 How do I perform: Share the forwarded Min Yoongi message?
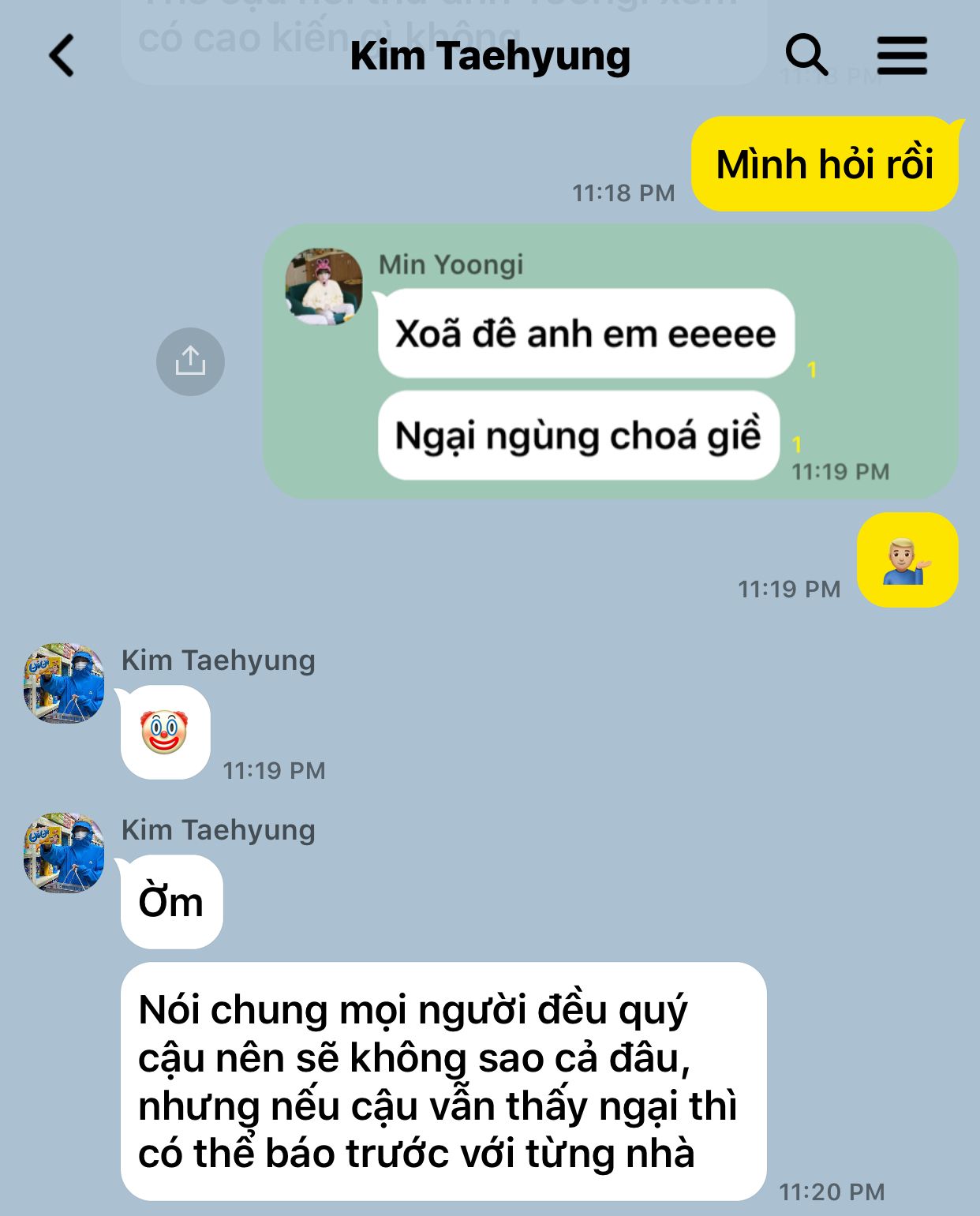[190, 361]
